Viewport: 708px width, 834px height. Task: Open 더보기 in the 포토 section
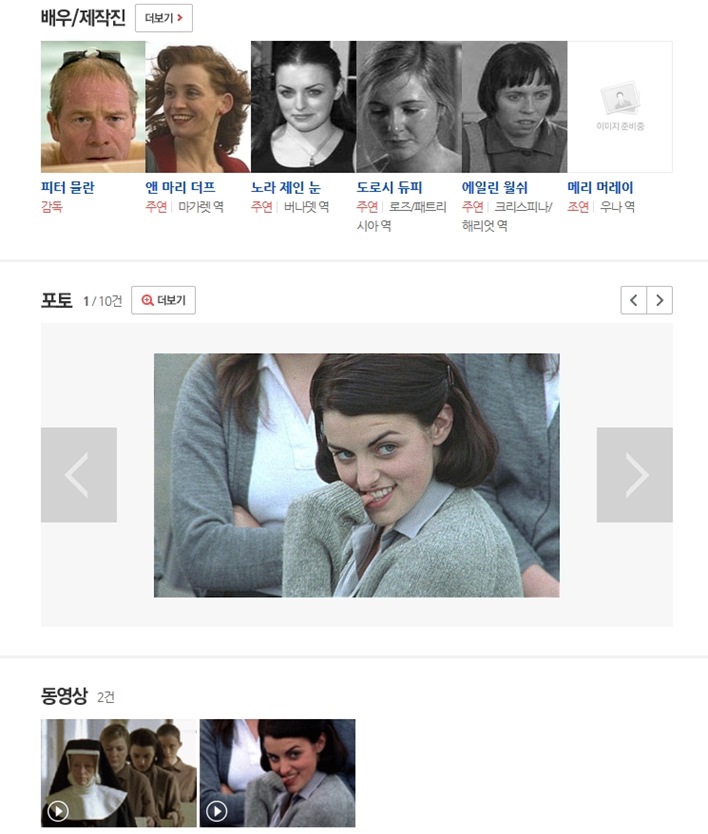[x=163, y=300]
